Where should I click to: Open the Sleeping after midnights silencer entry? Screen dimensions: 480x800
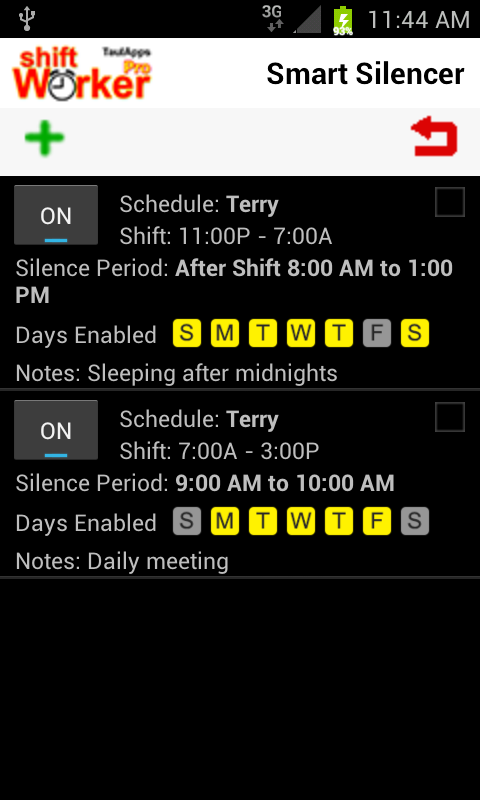(240, 283)
